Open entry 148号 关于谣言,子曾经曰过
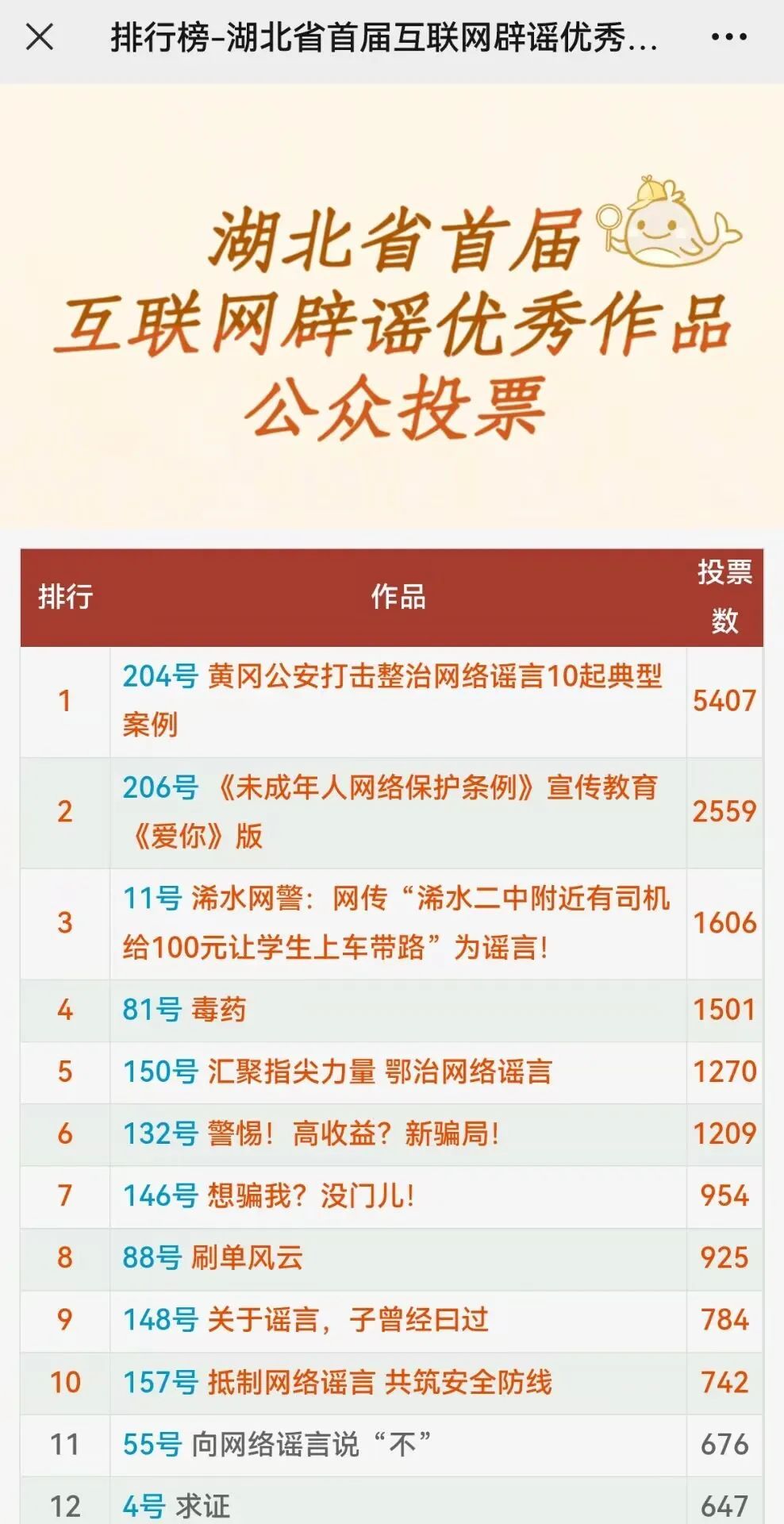784x1524 pixels. click(306, 1319)
